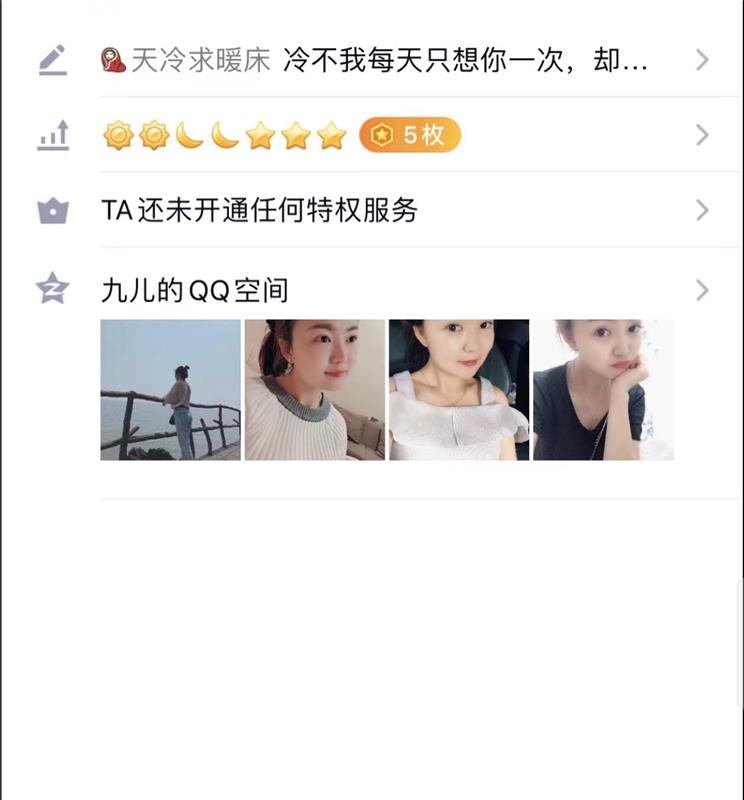
Task: Click the privilege briefcase icon
Action: (x=52, y=211)
